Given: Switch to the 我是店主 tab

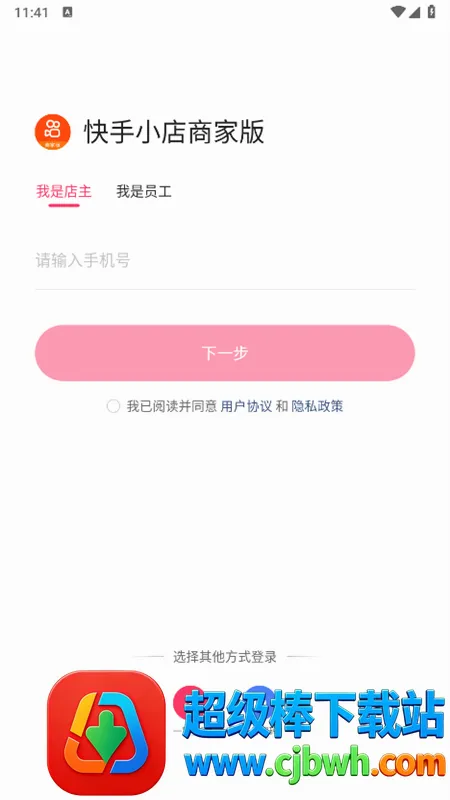Looking at the screenshot, I should pyautogui.click(x=64, y=192).
